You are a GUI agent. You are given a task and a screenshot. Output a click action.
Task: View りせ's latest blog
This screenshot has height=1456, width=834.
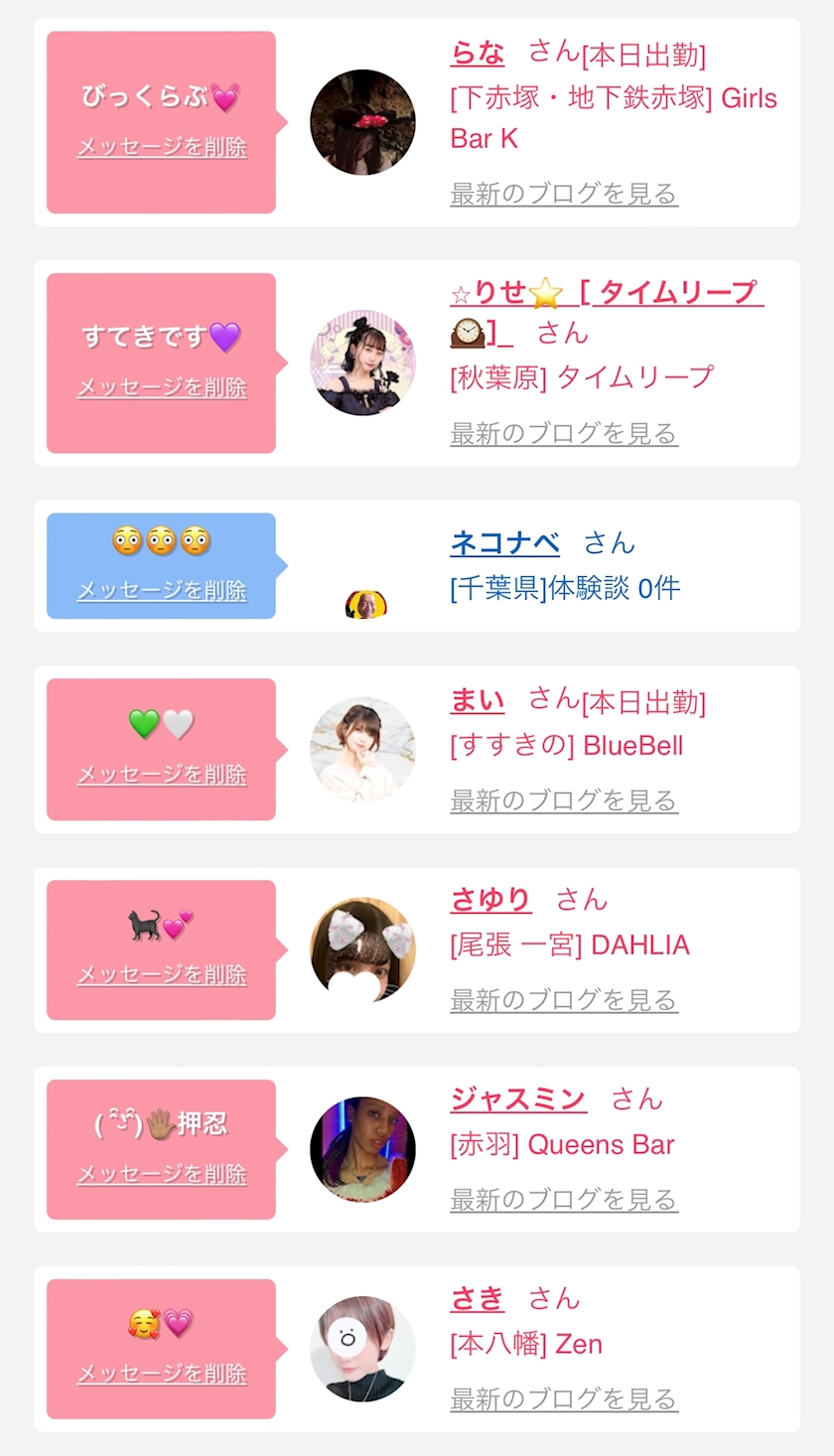pyautogui.click(x=564, y=434)
